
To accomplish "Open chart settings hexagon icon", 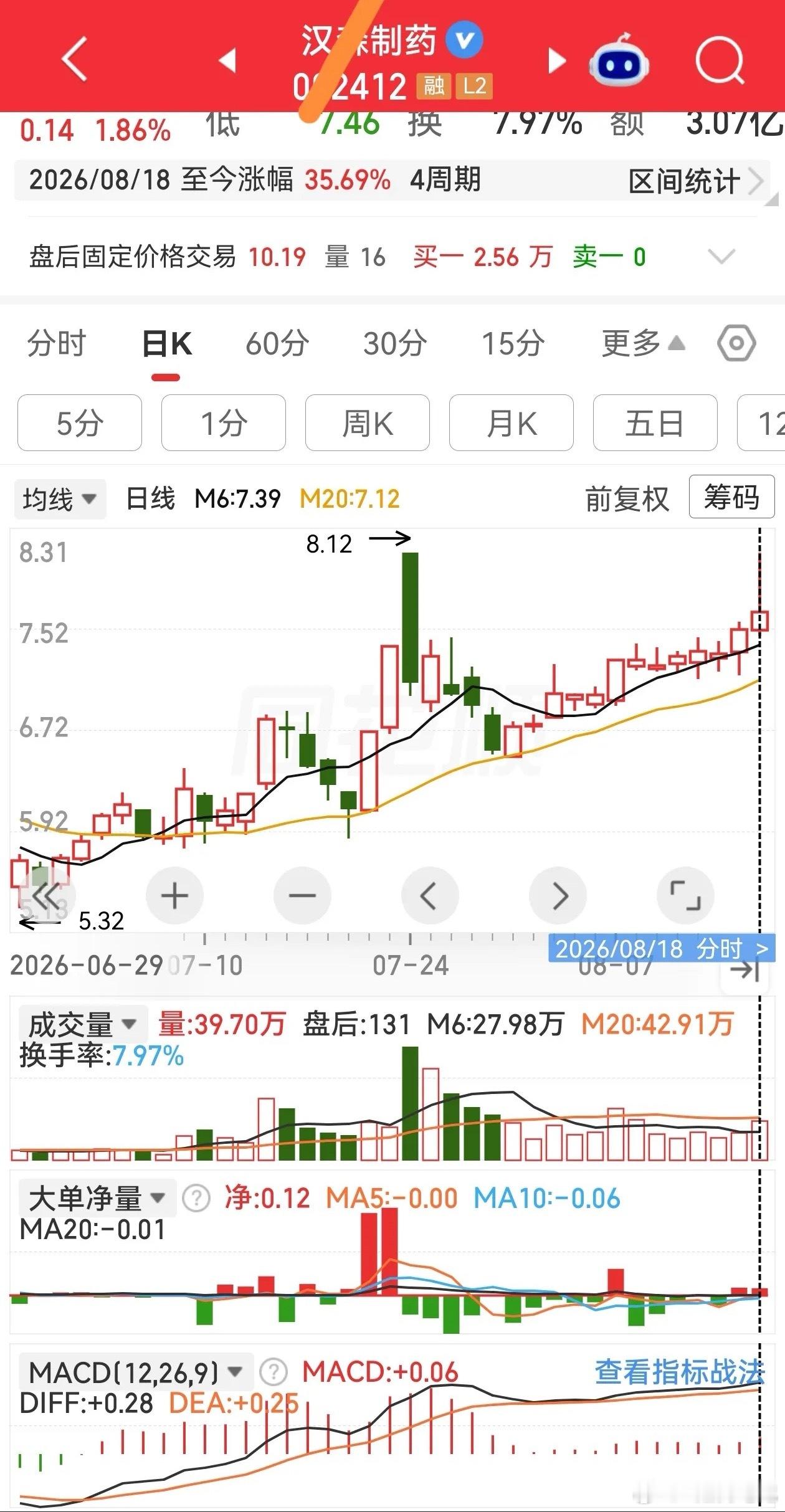I will pos(736,343).
